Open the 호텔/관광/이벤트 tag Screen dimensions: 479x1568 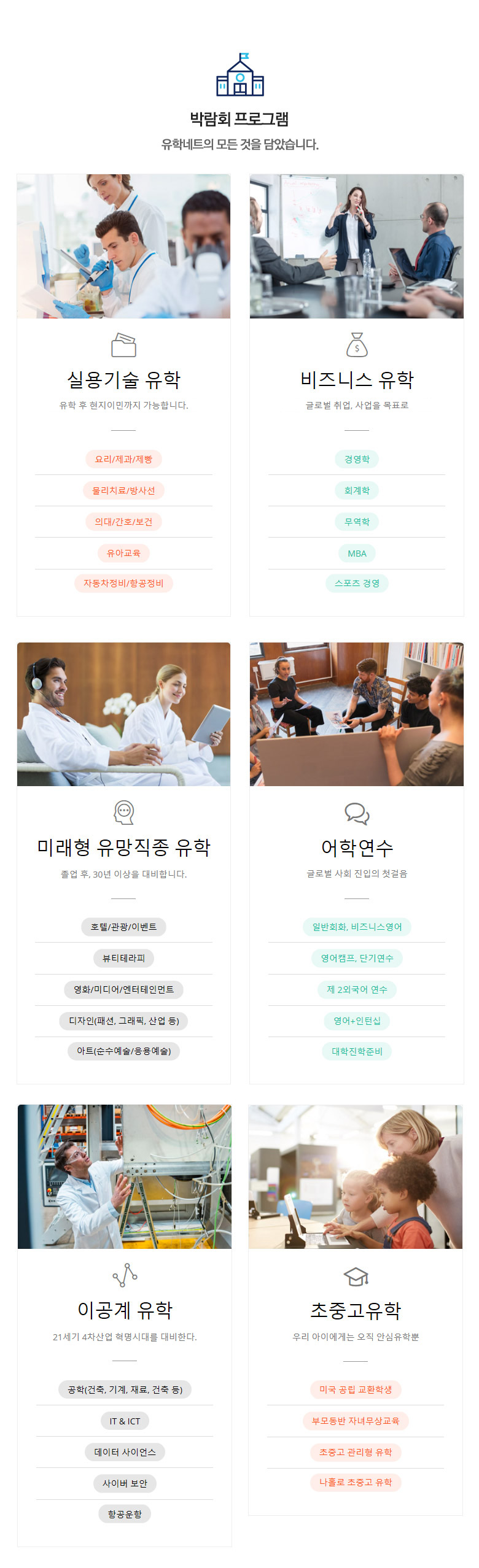pos(123,927)
